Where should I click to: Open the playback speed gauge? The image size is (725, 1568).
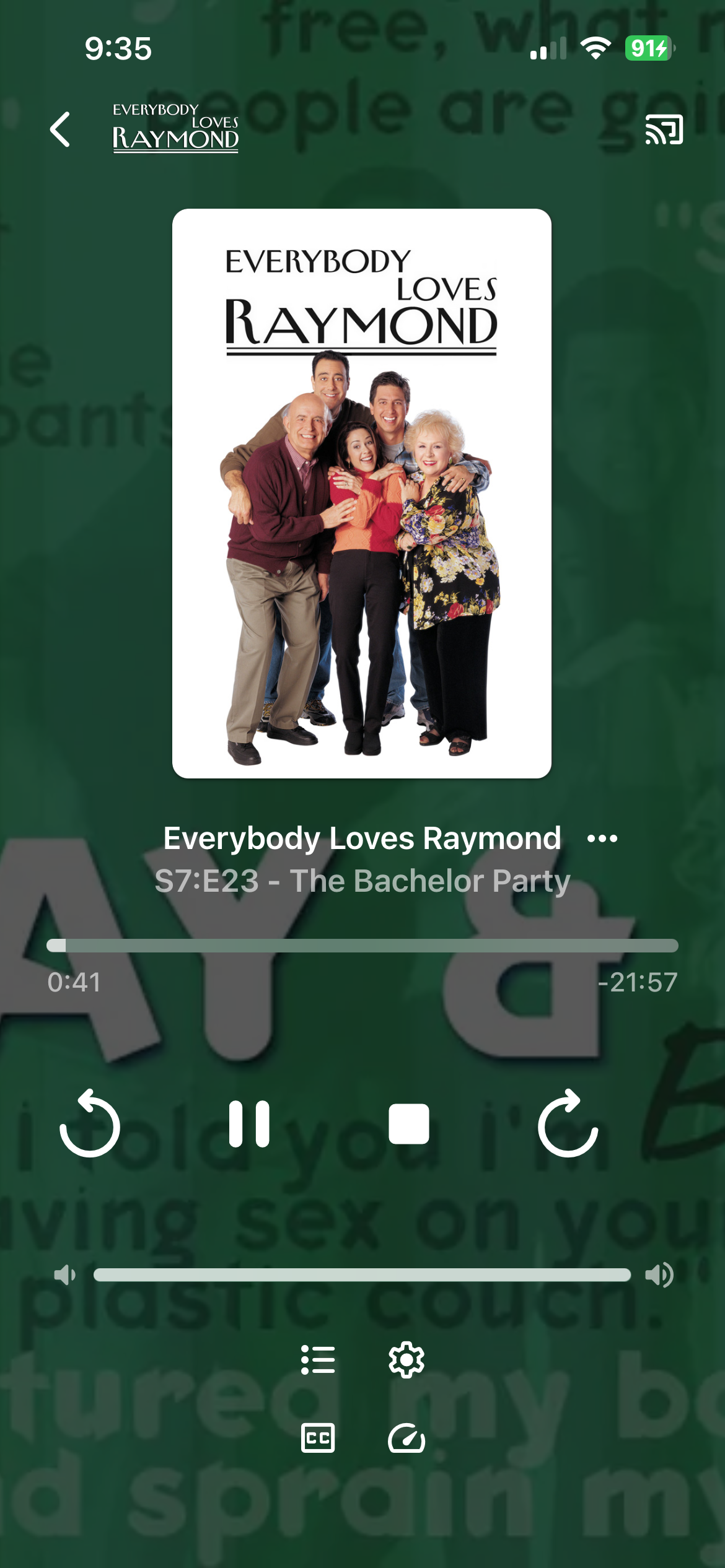406,1438
